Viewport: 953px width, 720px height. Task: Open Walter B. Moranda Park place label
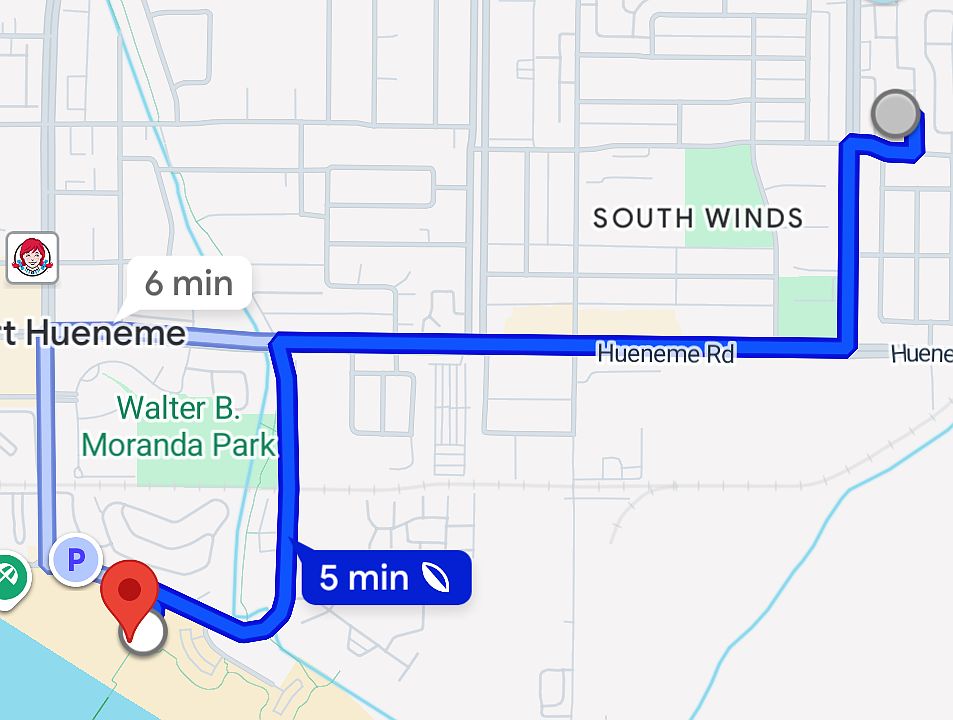coord(178,426)
